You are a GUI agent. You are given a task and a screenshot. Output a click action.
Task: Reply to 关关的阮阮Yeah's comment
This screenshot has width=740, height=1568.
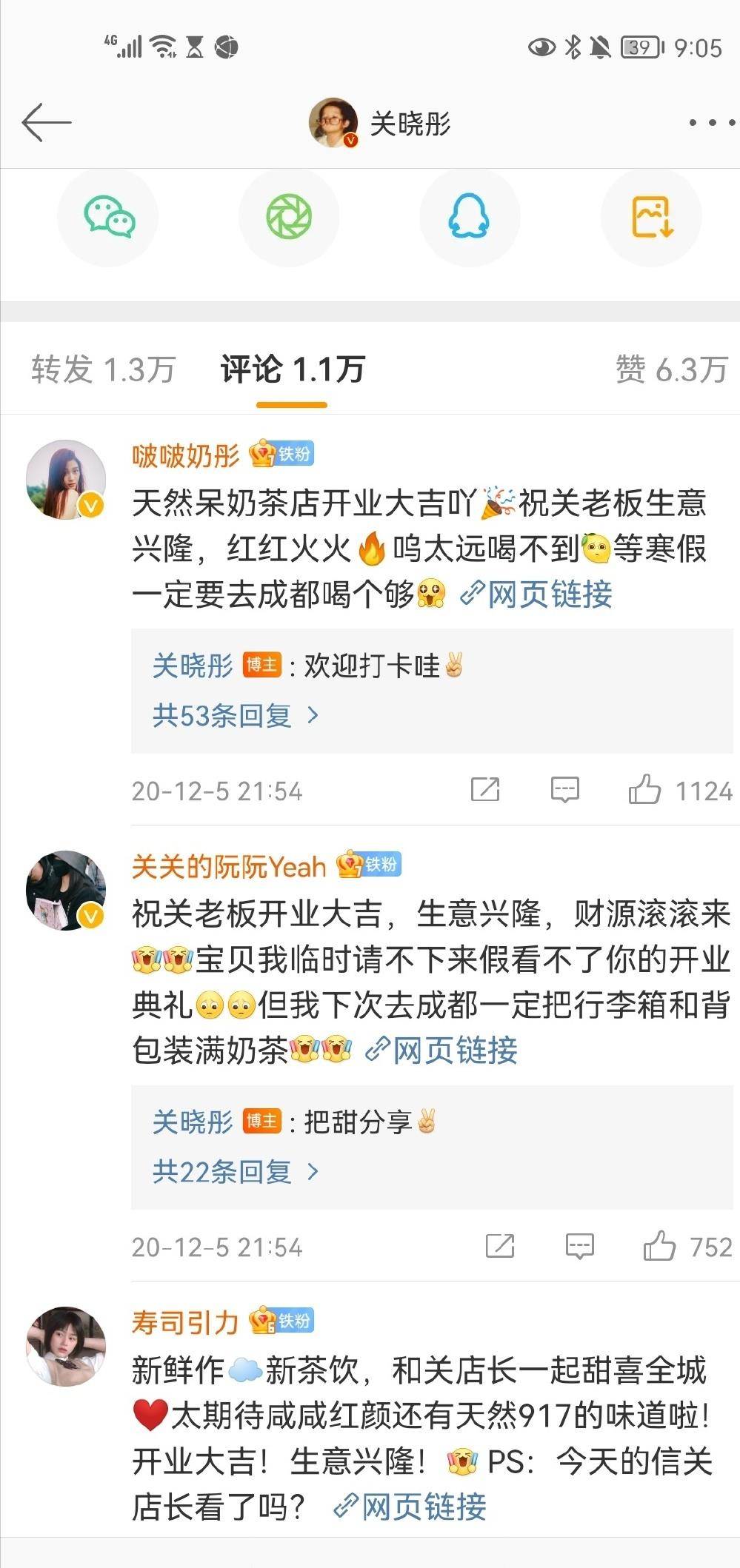pyautogui.click(x=579, y=1246)
